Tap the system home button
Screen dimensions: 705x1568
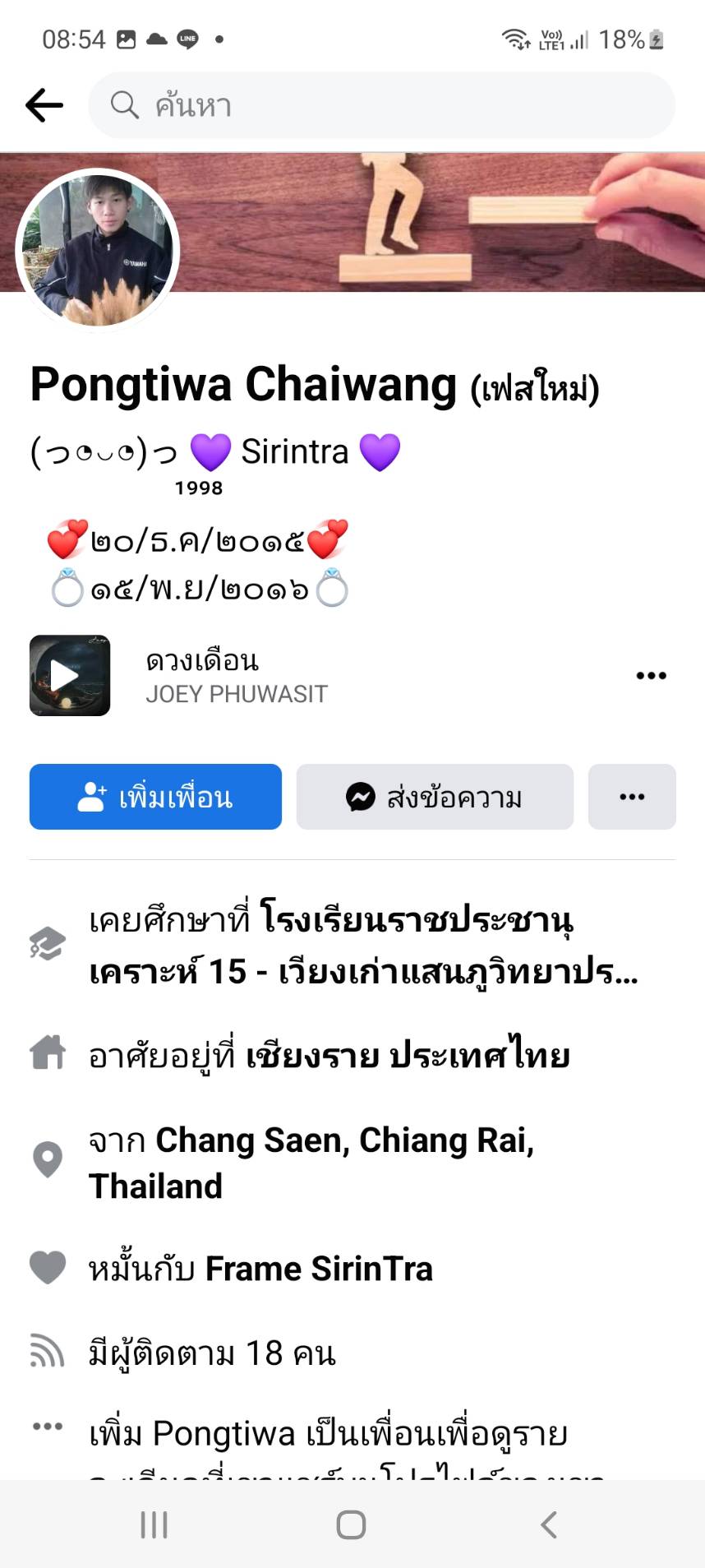(351, 1525)
